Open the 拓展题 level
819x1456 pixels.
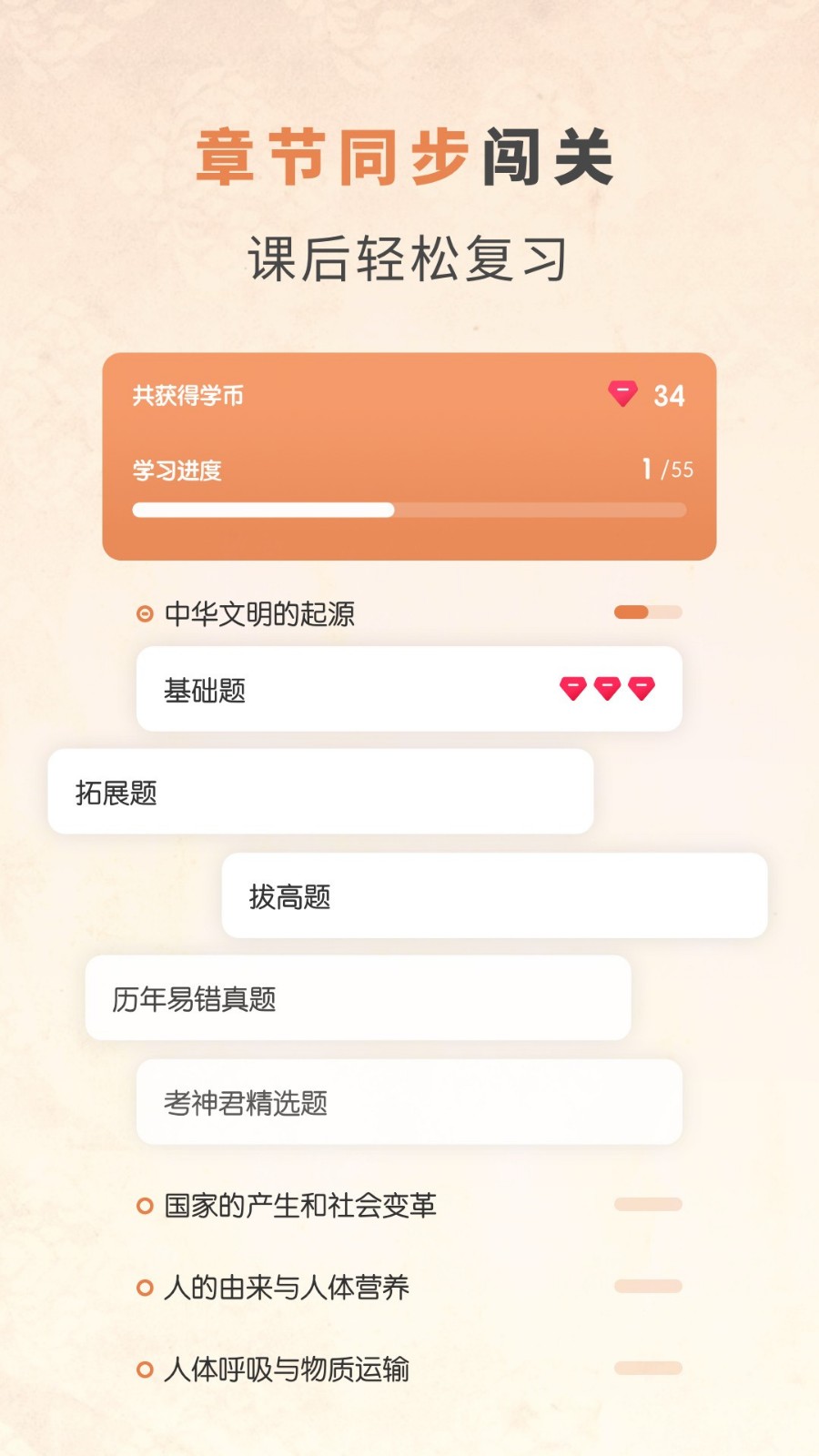pos(318,792)
